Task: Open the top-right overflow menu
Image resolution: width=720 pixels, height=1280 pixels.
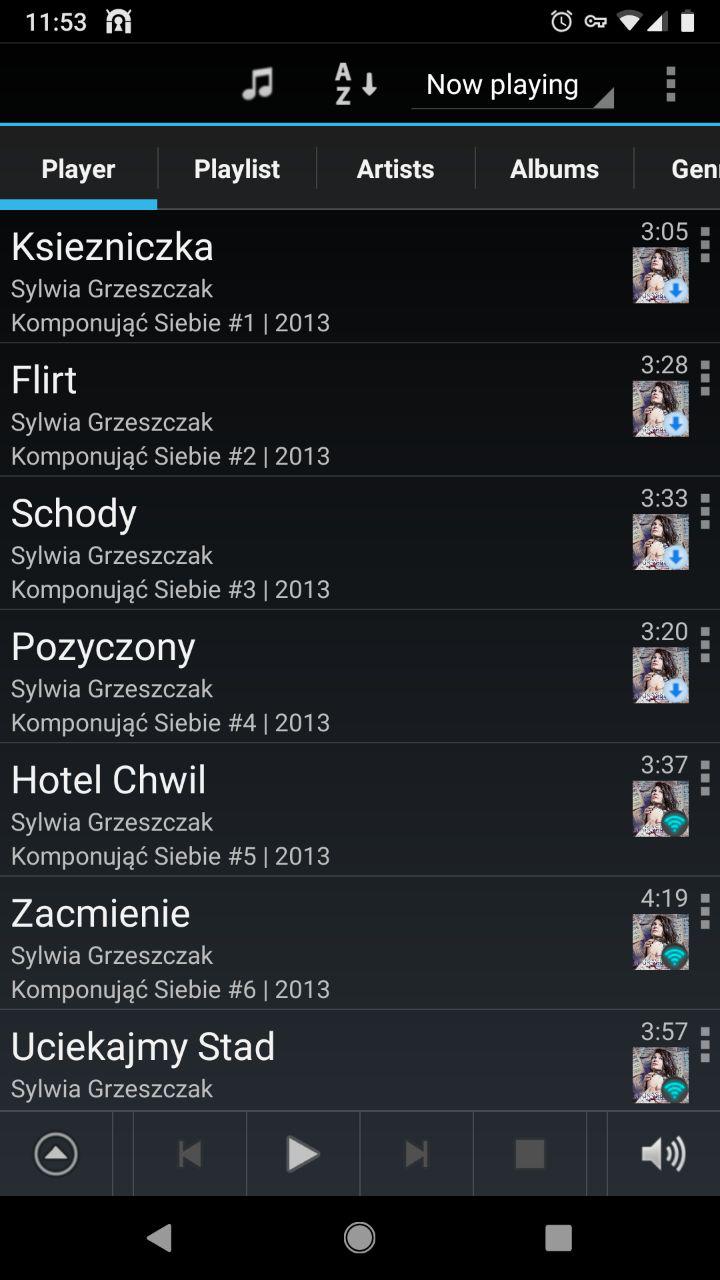Action: 671,84
